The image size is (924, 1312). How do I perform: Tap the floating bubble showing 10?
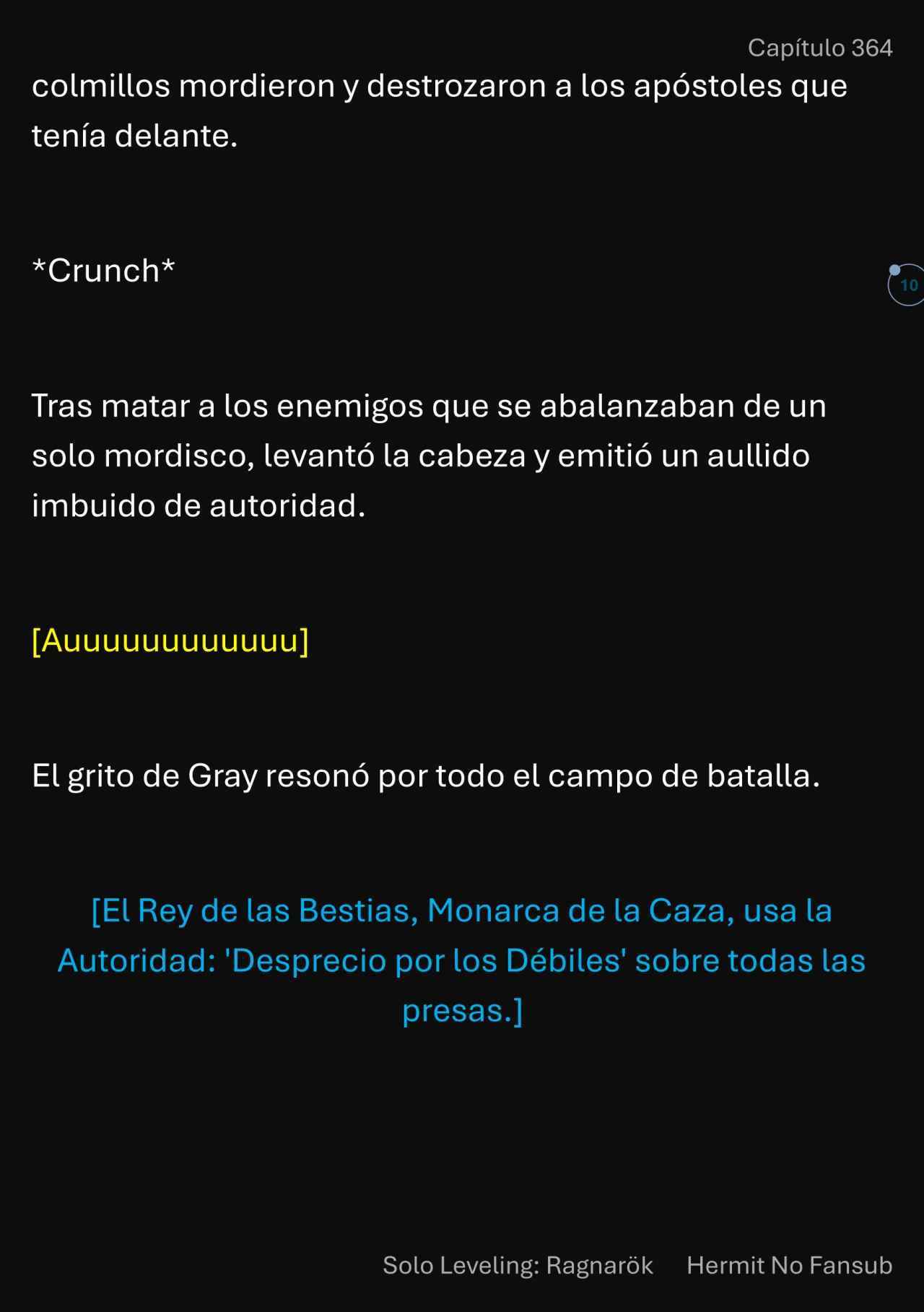(907, 285)
